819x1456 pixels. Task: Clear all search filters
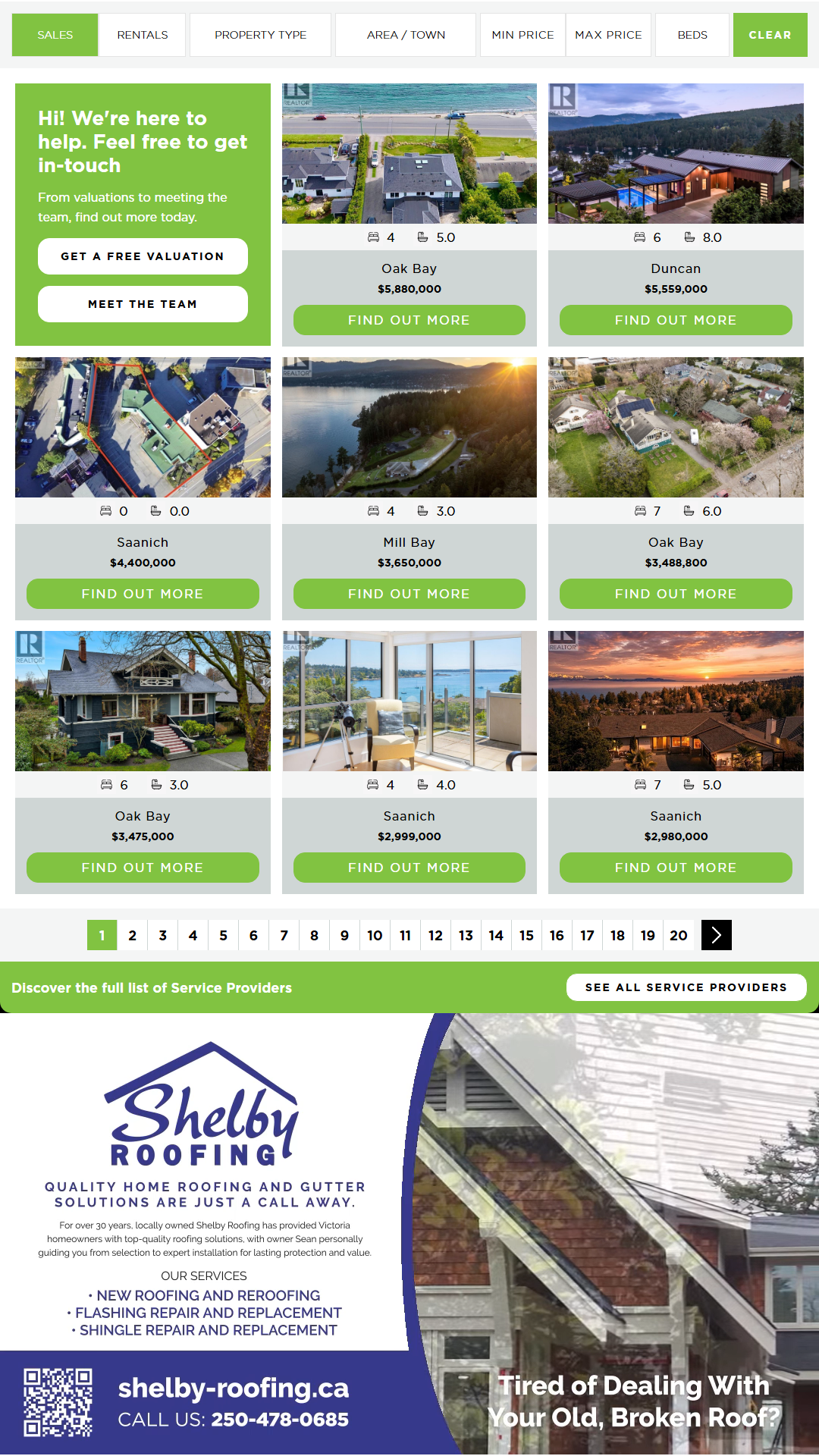tap(770, 35)
